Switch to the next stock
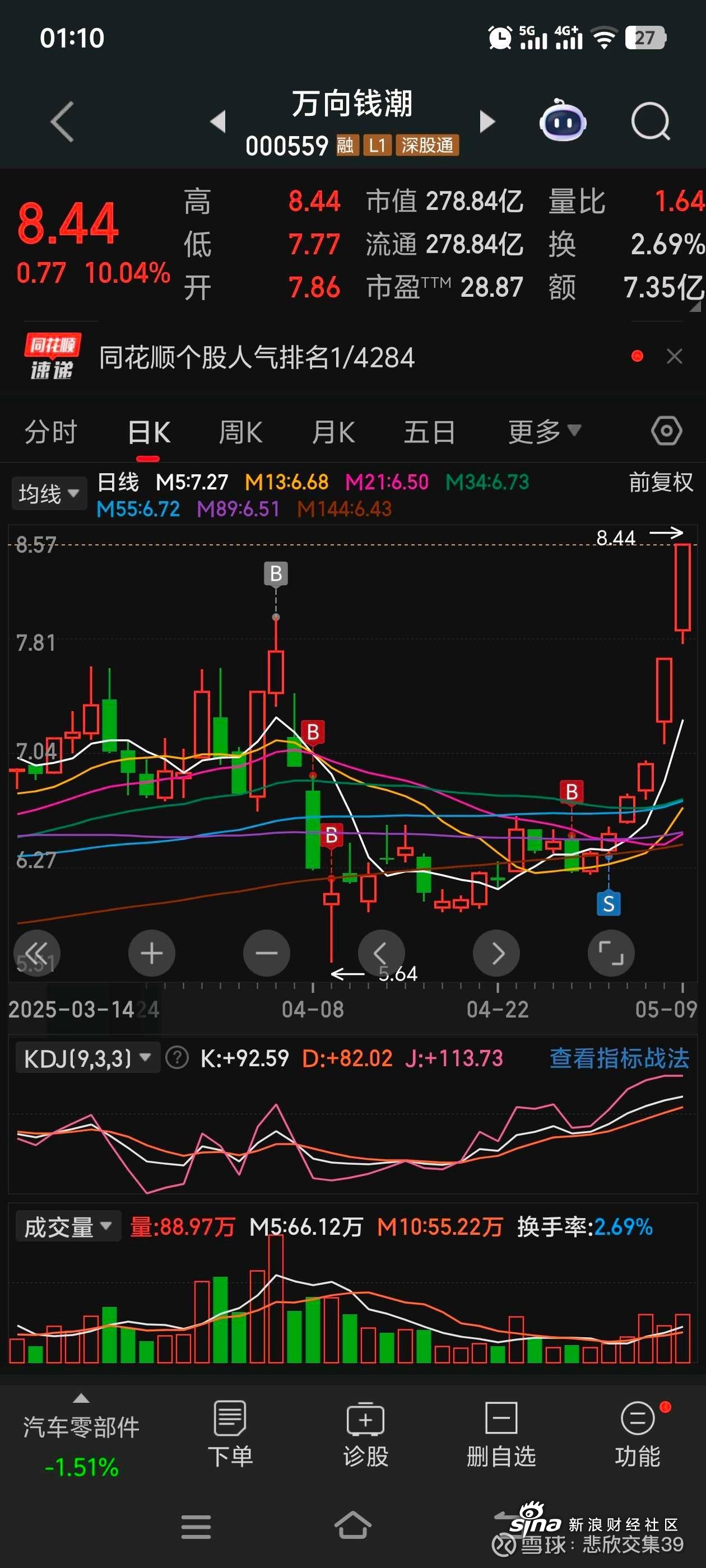706x1568 pixels. click(x=487, y=121)
